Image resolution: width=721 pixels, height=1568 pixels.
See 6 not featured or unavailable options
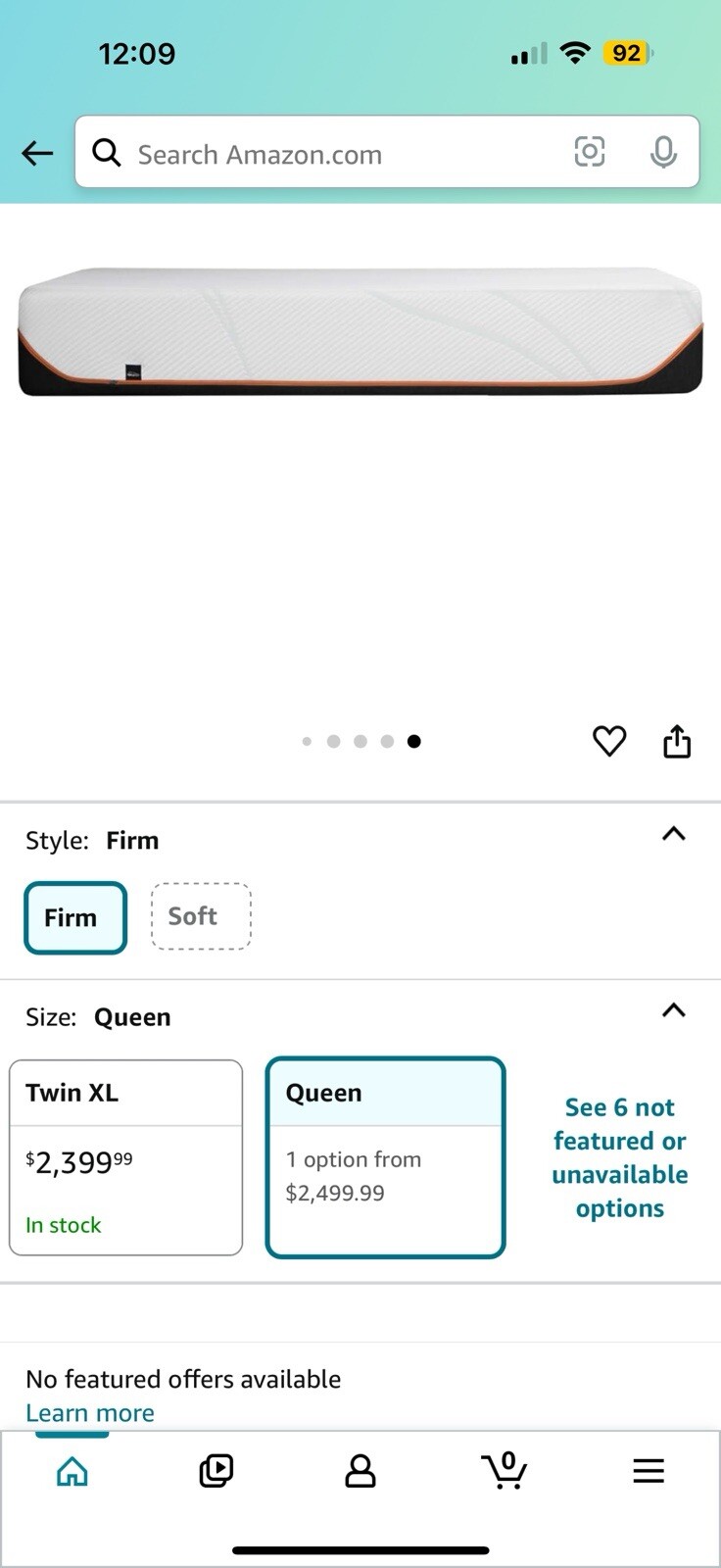(619, 1157)
